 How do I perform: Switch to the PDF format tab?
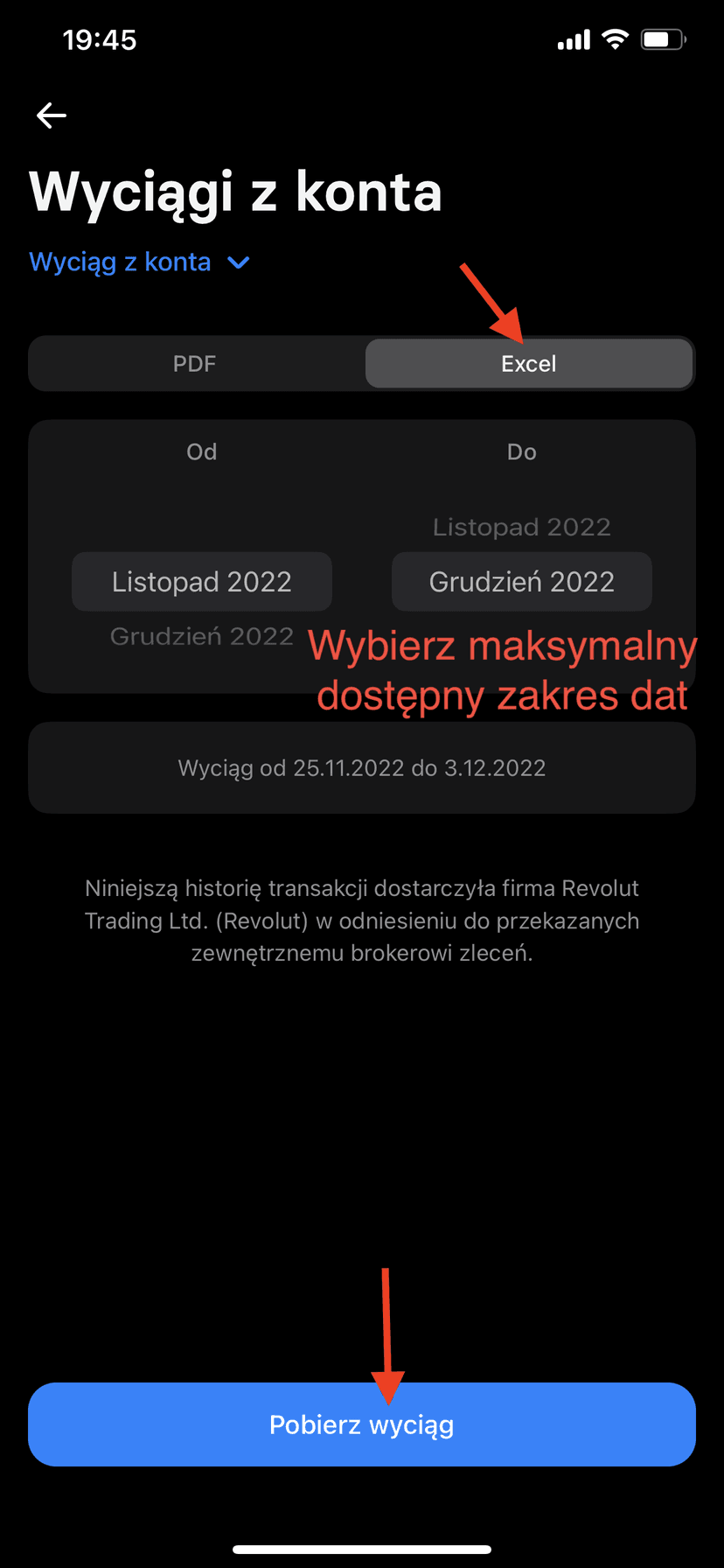194,363
